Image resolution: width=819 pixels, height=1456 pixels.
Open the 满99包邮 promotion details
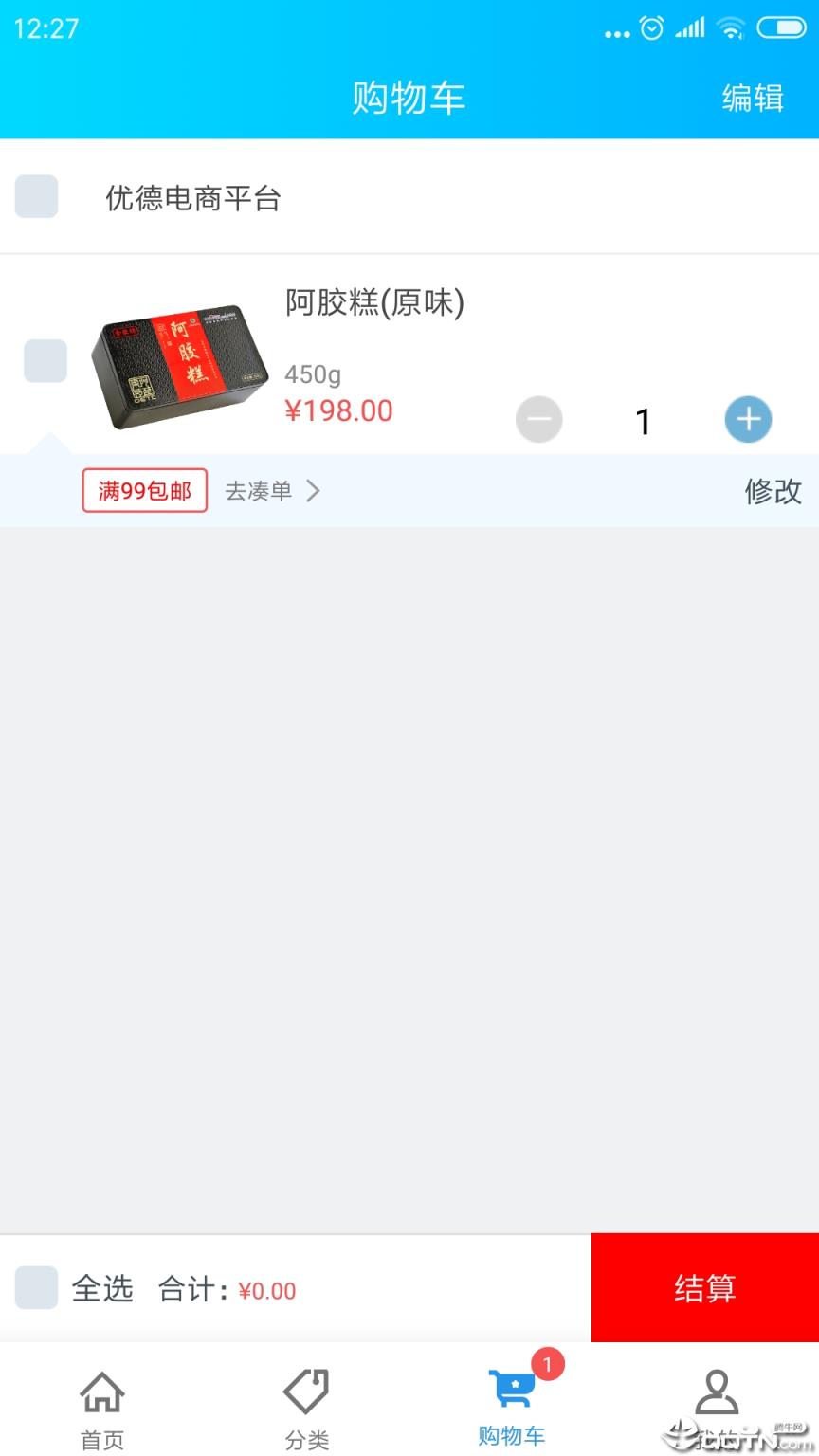tap(144, 491)
